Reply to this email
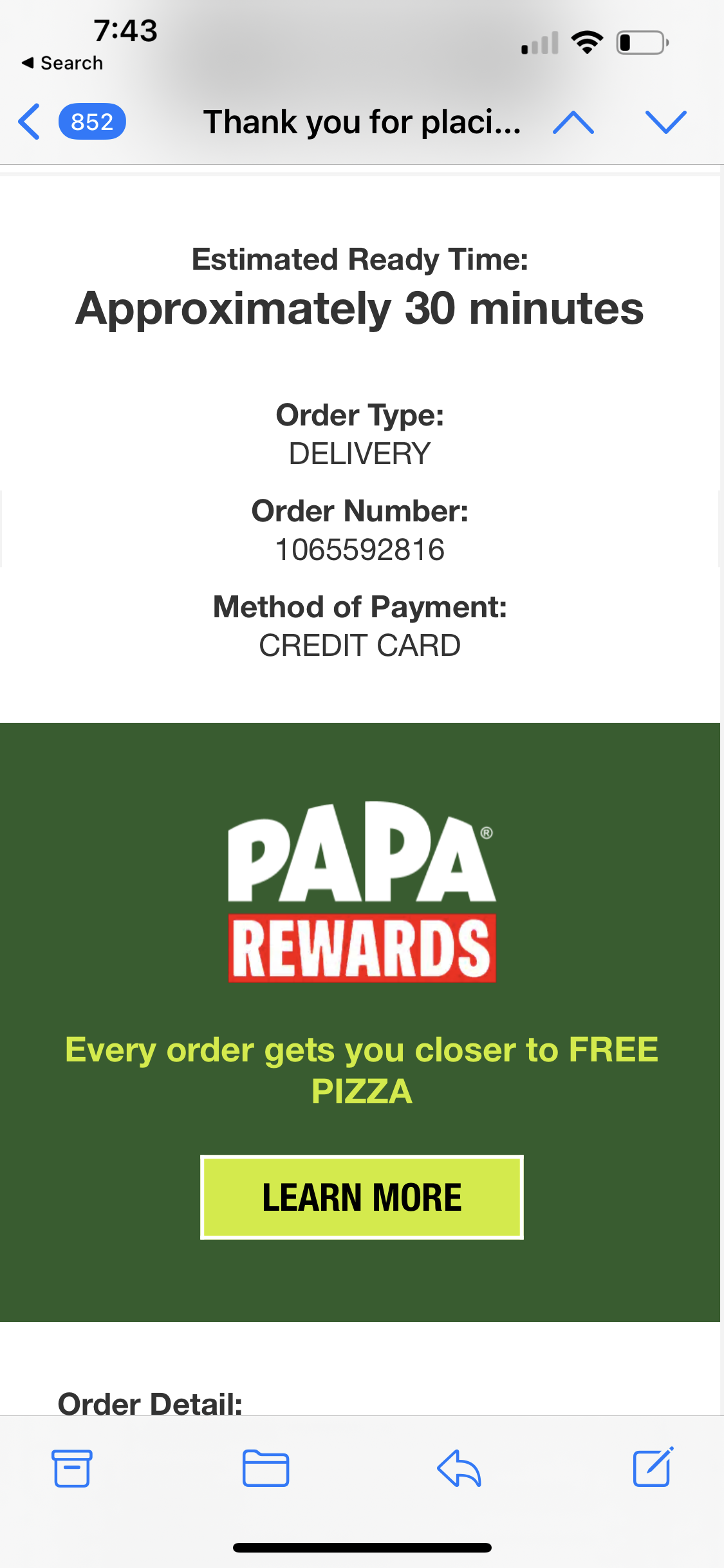 click(x=459, y=1468)
